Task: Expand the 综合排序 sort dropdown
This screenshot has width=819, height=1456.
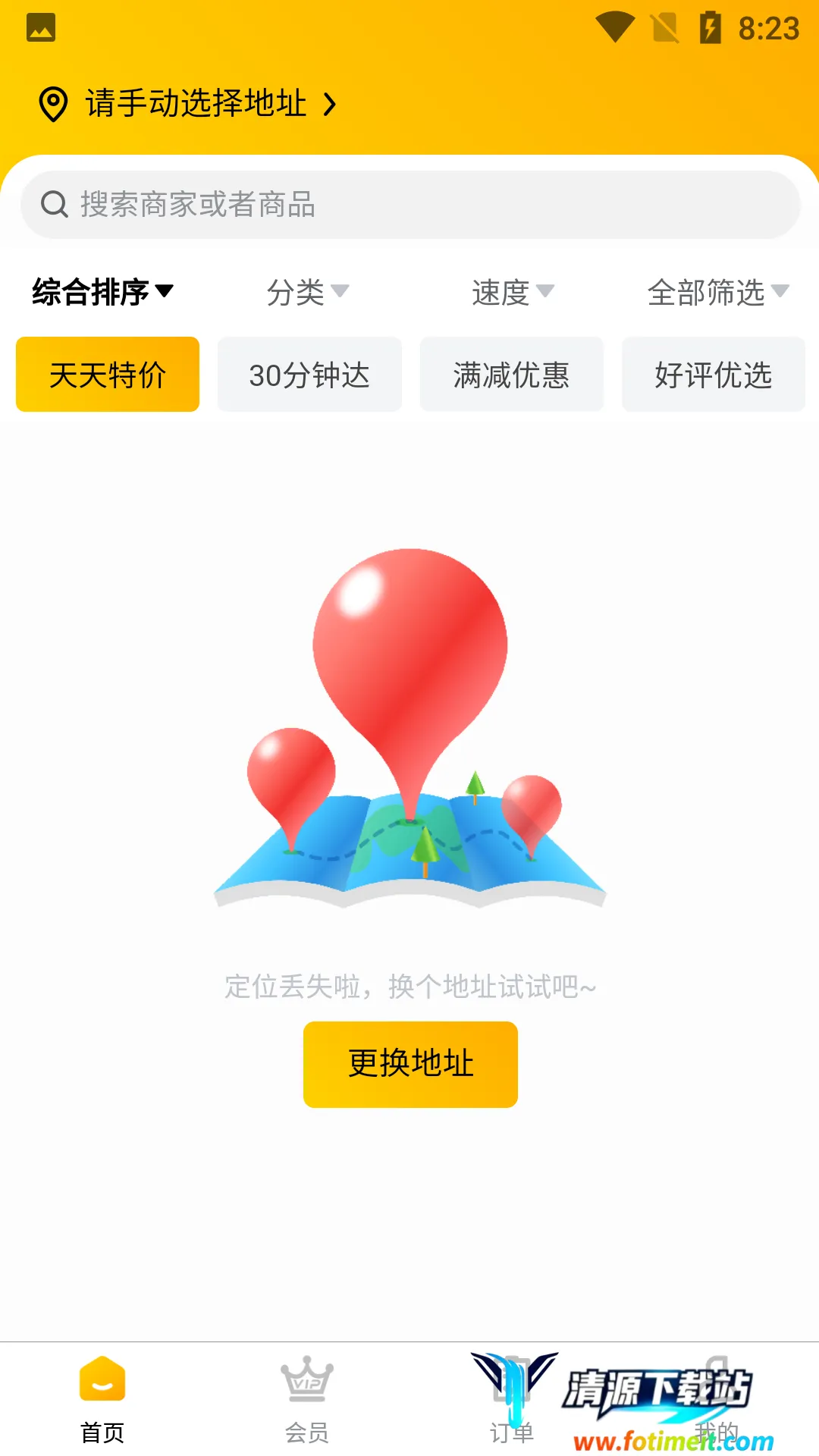Action: click(x=103, y=292)
